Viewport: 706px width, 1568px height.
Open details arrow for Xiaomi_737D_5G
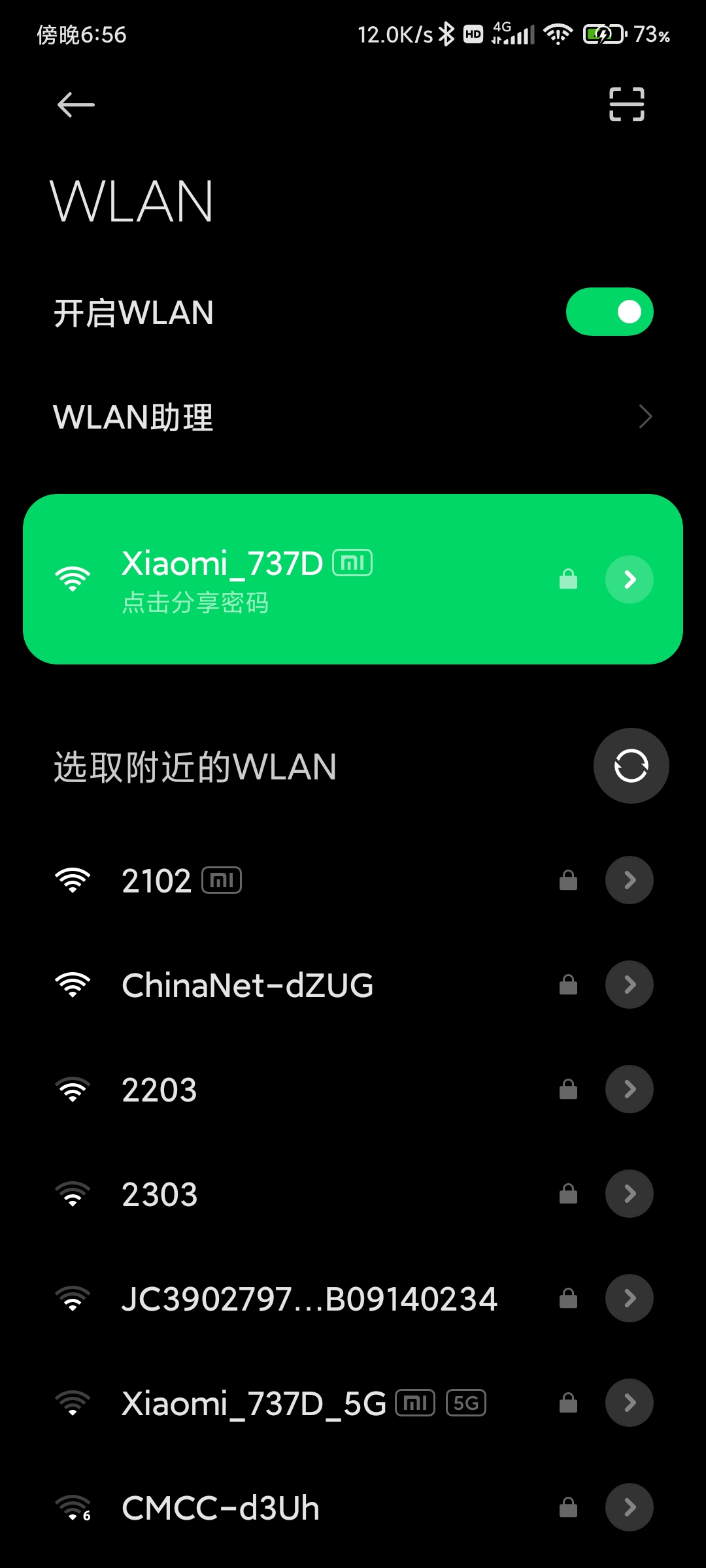(629, 1403)
